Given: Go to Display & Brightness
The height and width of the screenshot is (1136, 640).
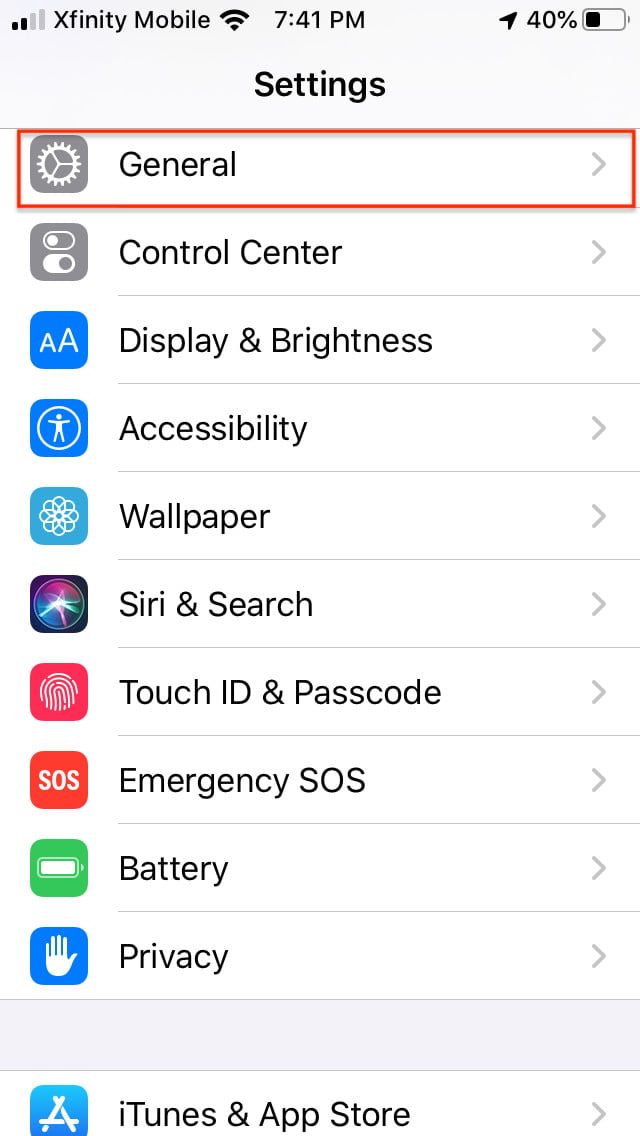Looking at the screenshot, I should pos(320,340).
